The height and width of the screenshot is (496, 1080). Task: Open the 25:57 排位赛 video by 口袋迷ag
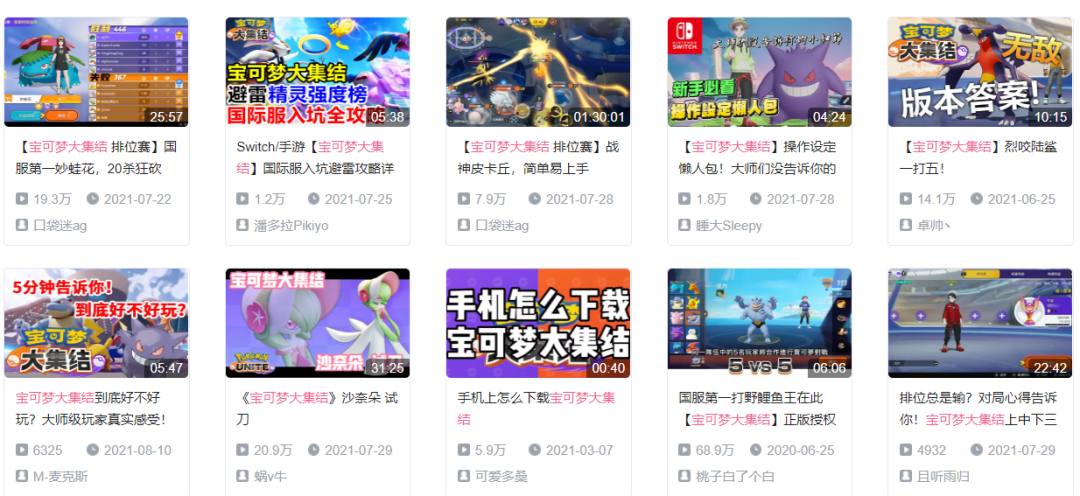point(96,72)
